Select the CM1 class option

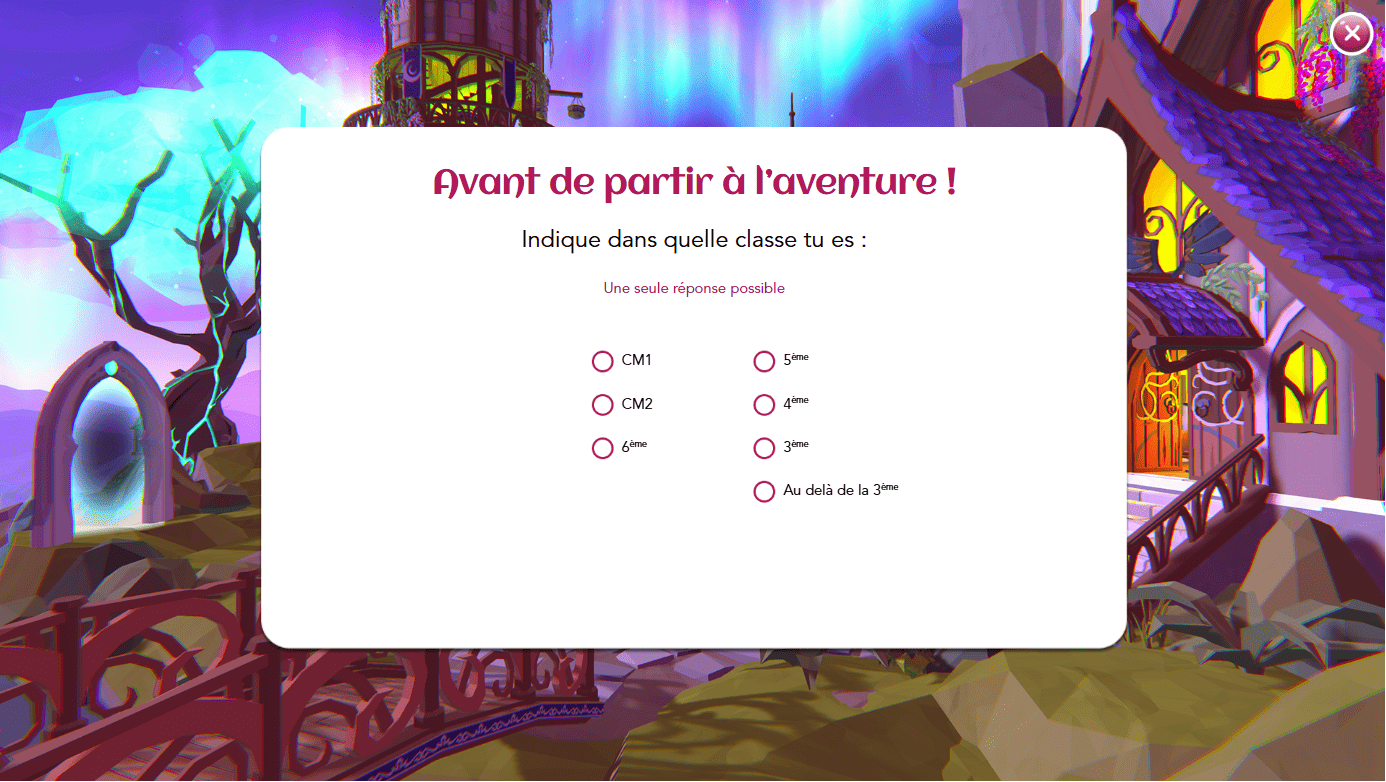[x=602, y=361]
